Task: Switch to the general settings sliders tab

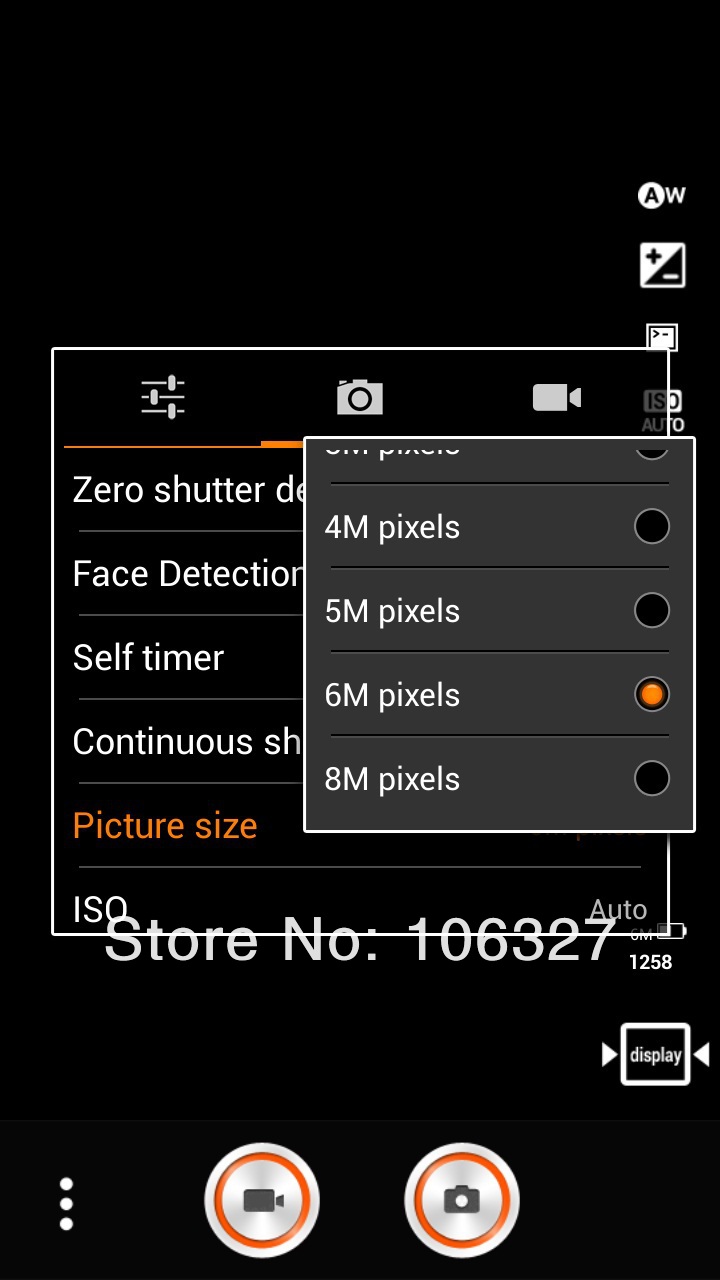Action: coord(163,398)
